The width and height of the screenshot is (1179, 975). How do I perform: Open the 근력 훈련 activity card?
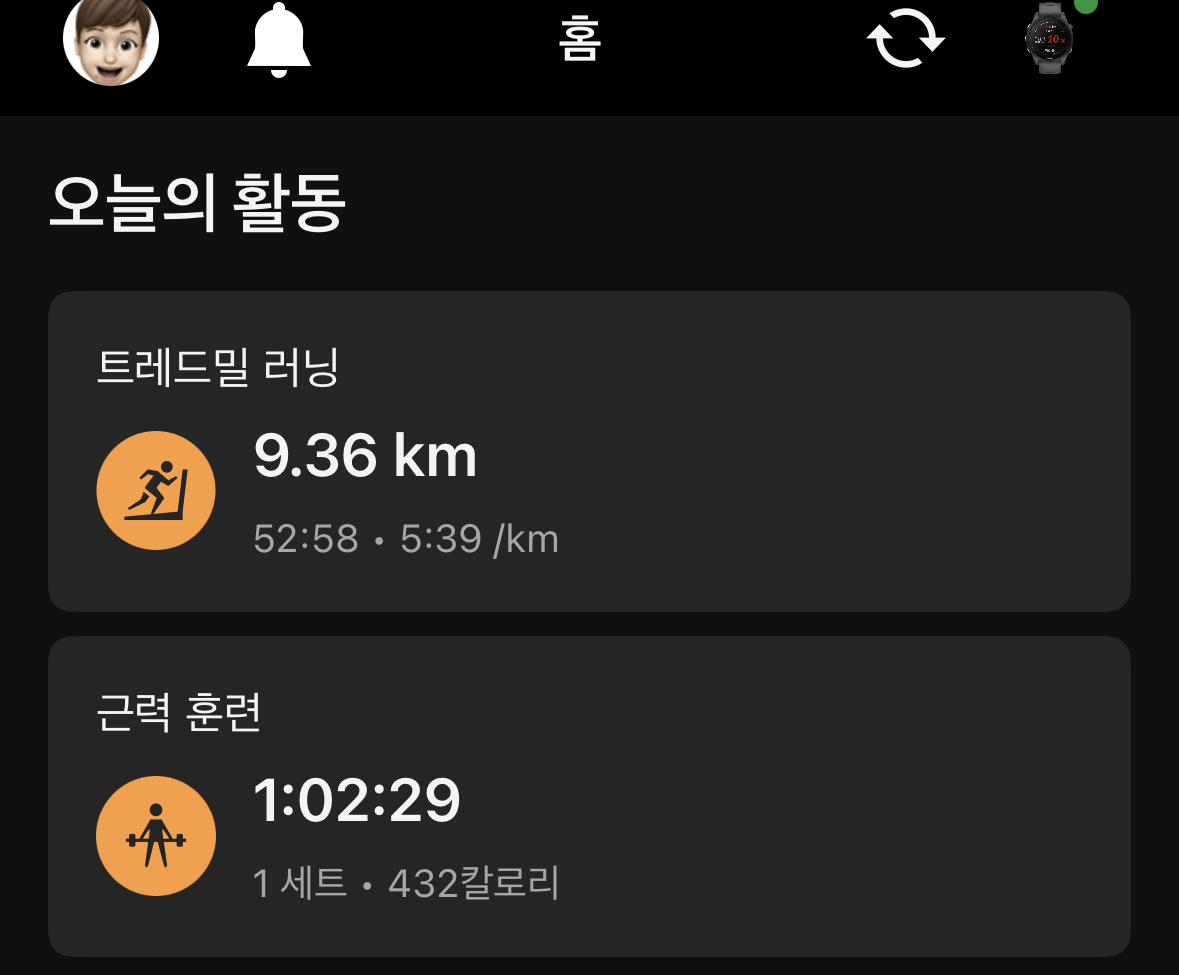[589, 796]
